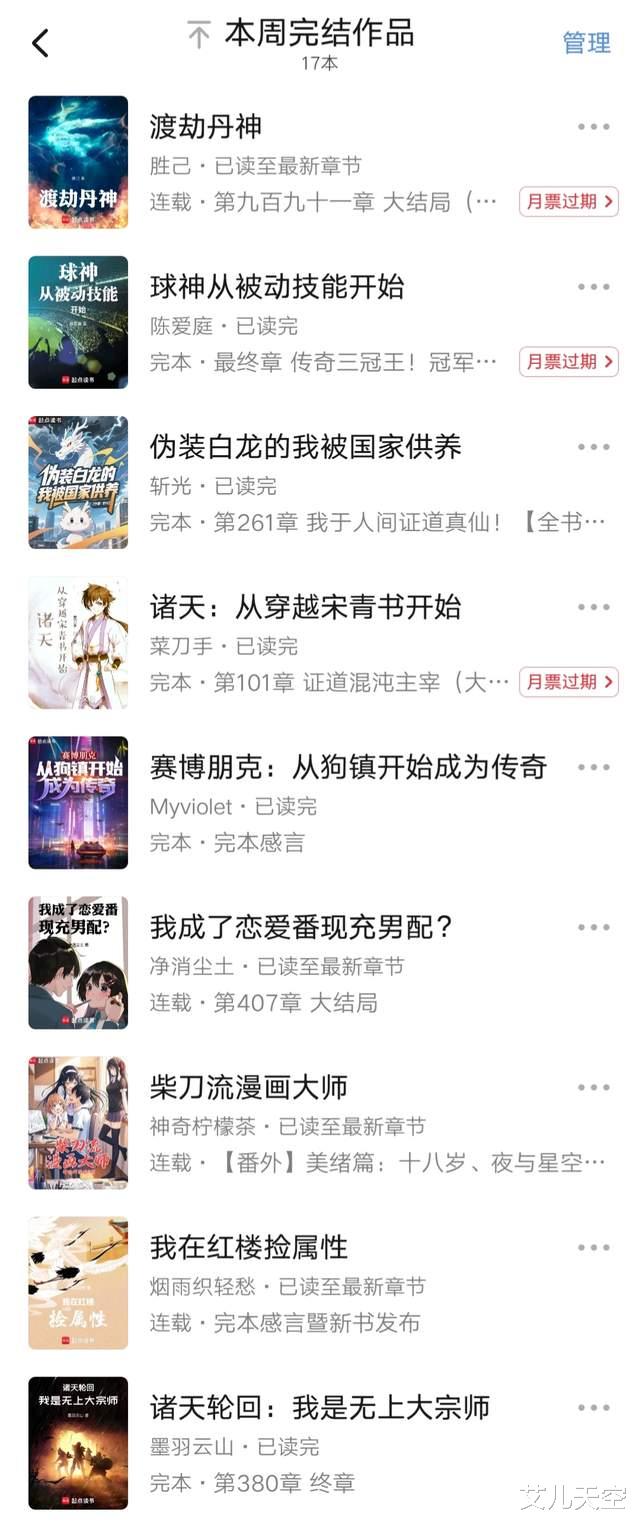
Task: Show more options for 柴刀流漫画大师
Action: point(593,1087)
